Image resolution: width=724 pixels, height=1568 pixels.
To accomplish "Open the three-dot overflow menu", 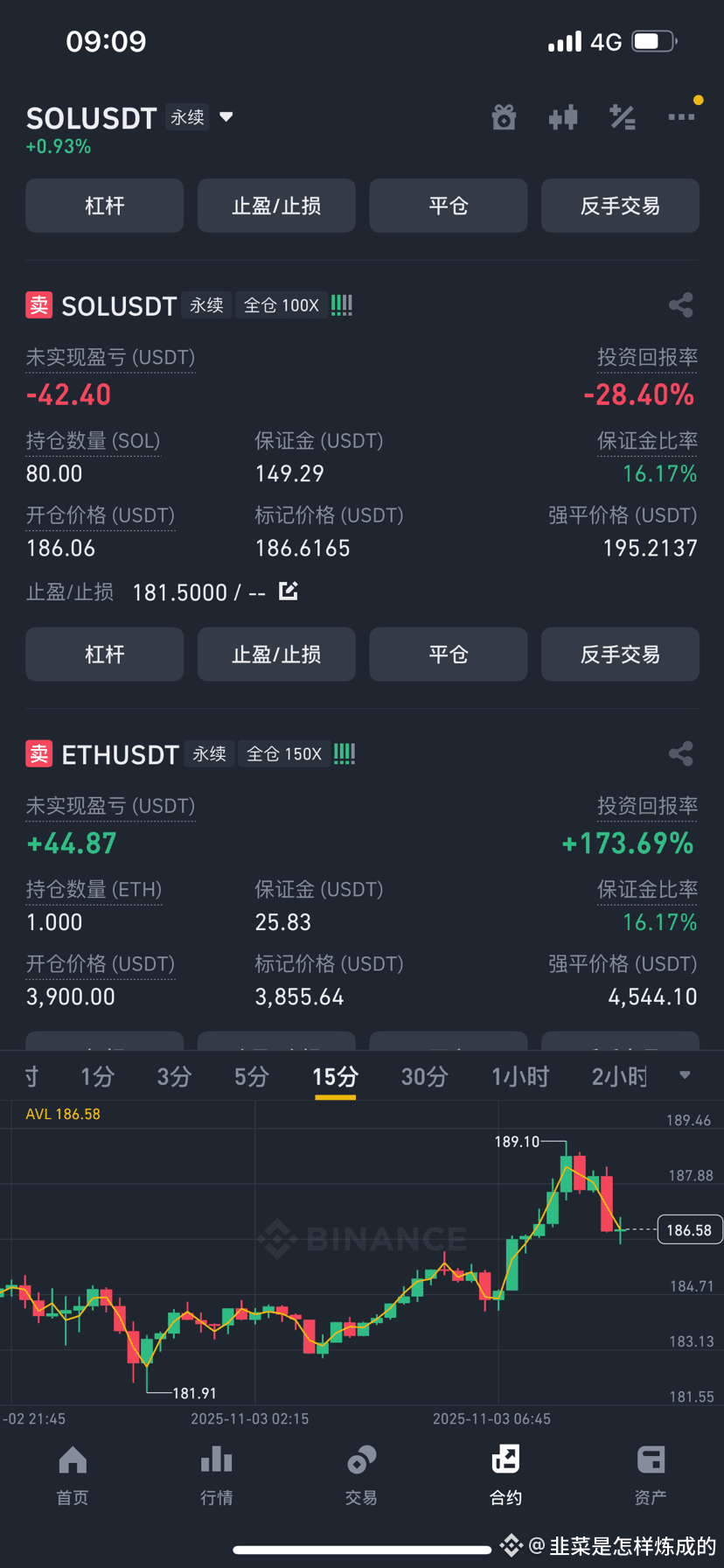I will point(681,117).
